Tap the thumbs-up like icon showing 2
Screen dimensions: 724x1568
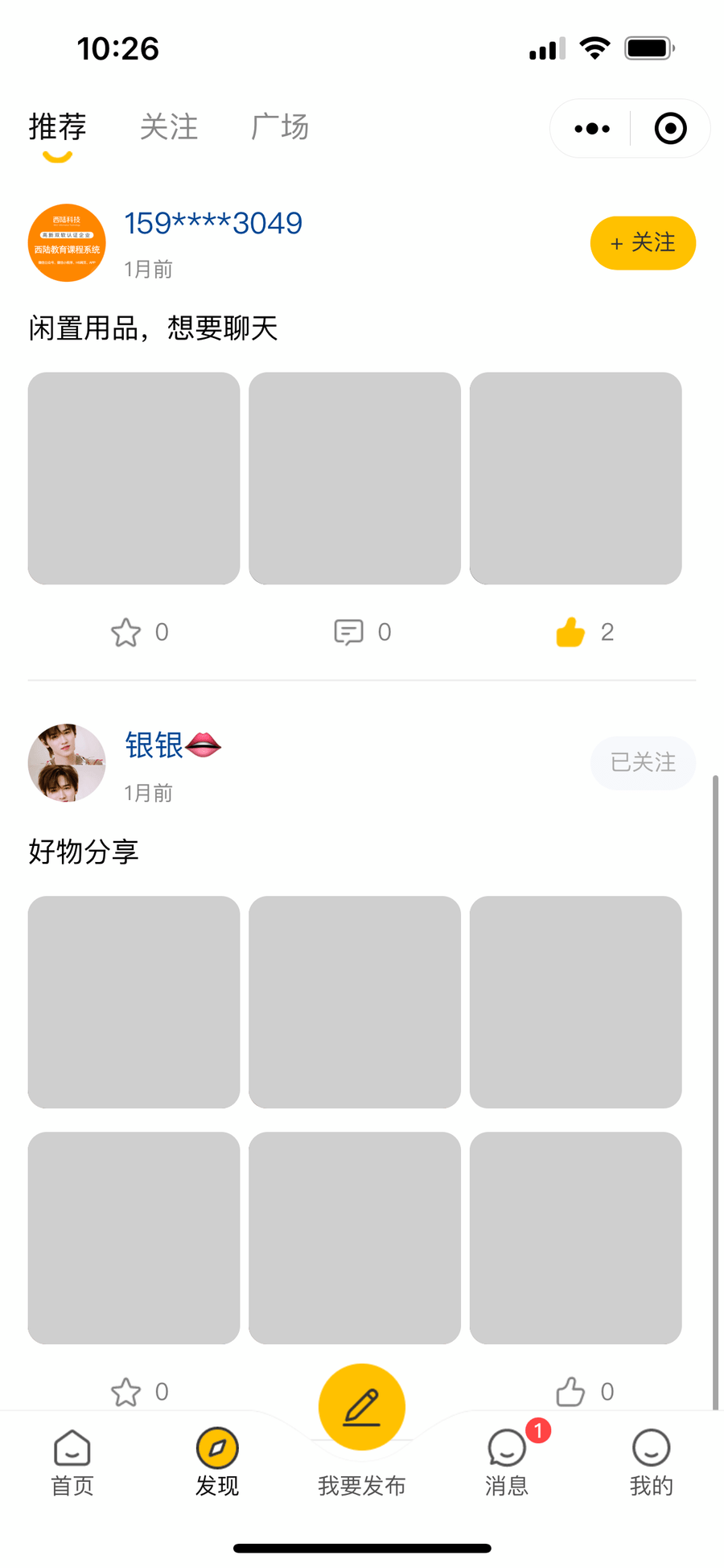pyautogui.click(x=571, y=632)
